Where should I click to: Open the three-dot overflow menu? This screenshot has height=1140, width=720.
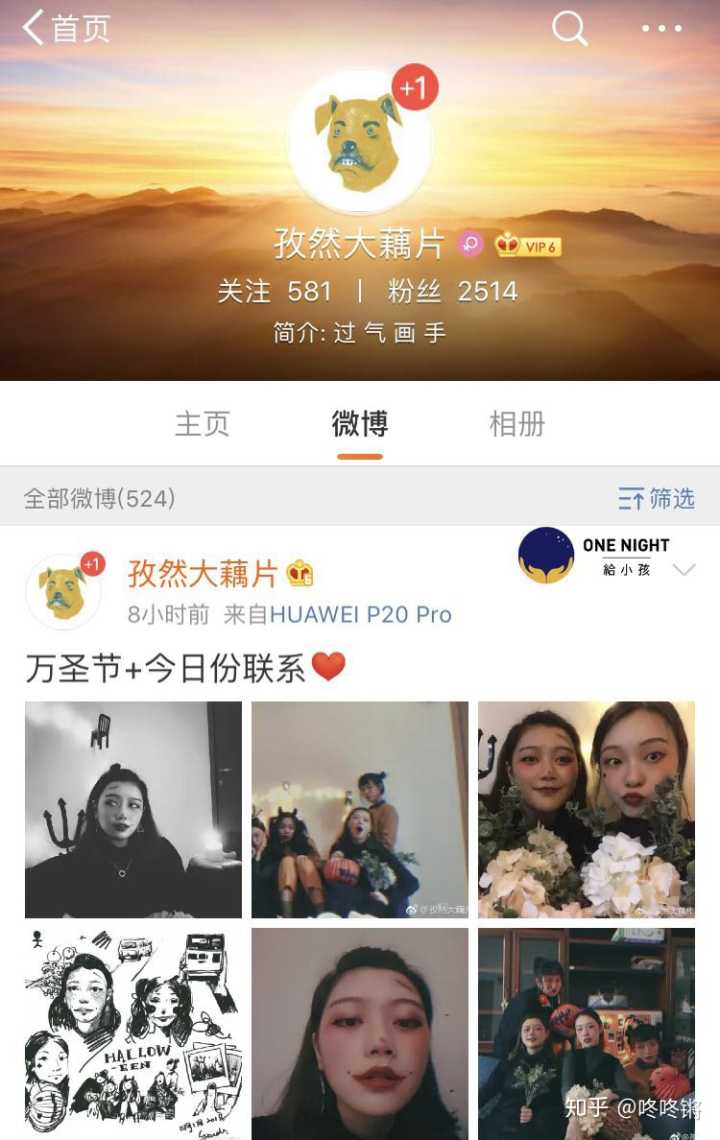[661, 28]
